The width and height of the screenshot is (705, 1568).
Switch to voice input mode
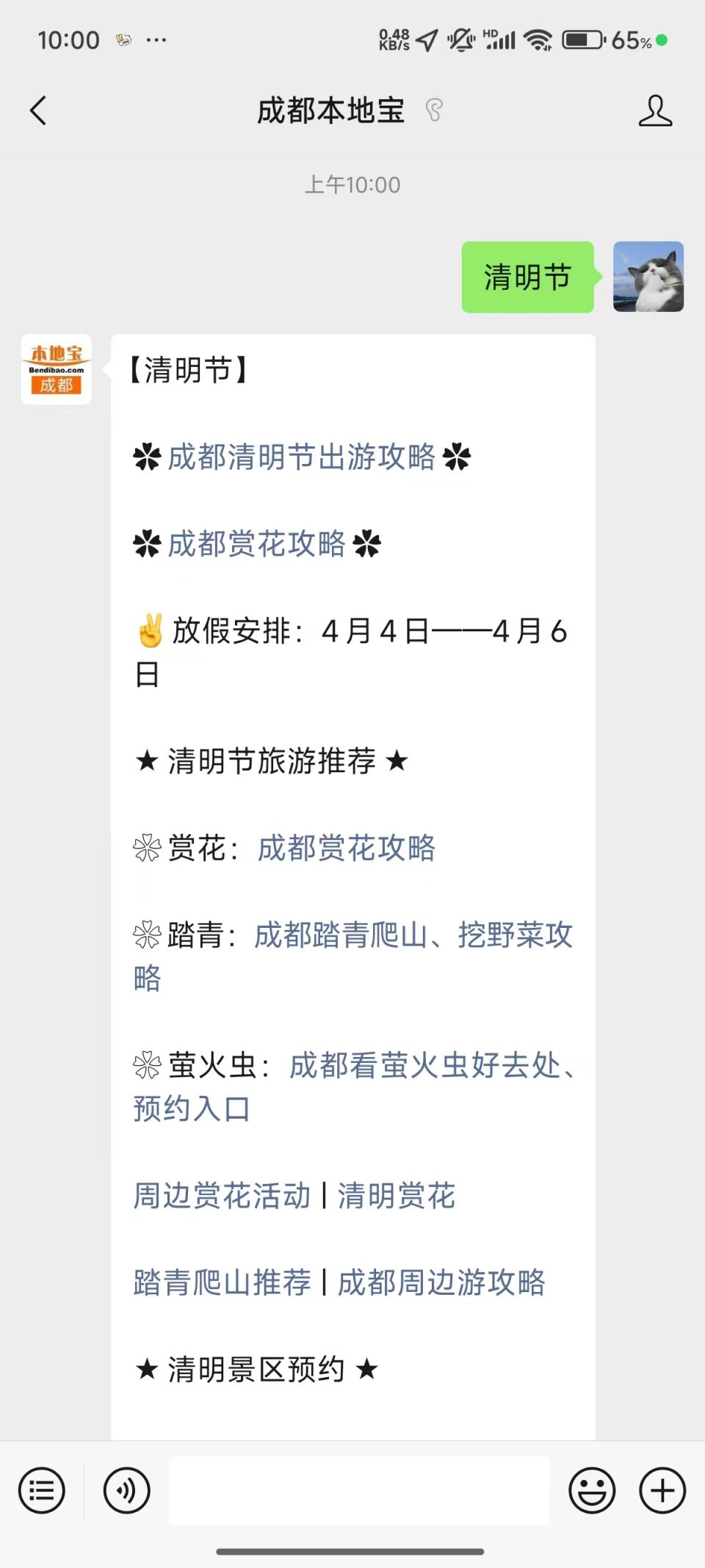click(126, 1491)
